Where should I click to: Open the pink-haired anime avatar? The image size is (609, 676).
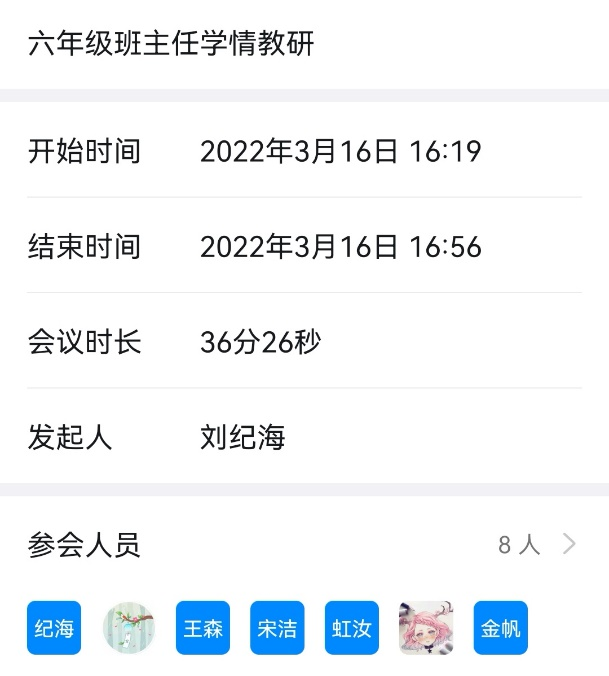click(426, 628)
